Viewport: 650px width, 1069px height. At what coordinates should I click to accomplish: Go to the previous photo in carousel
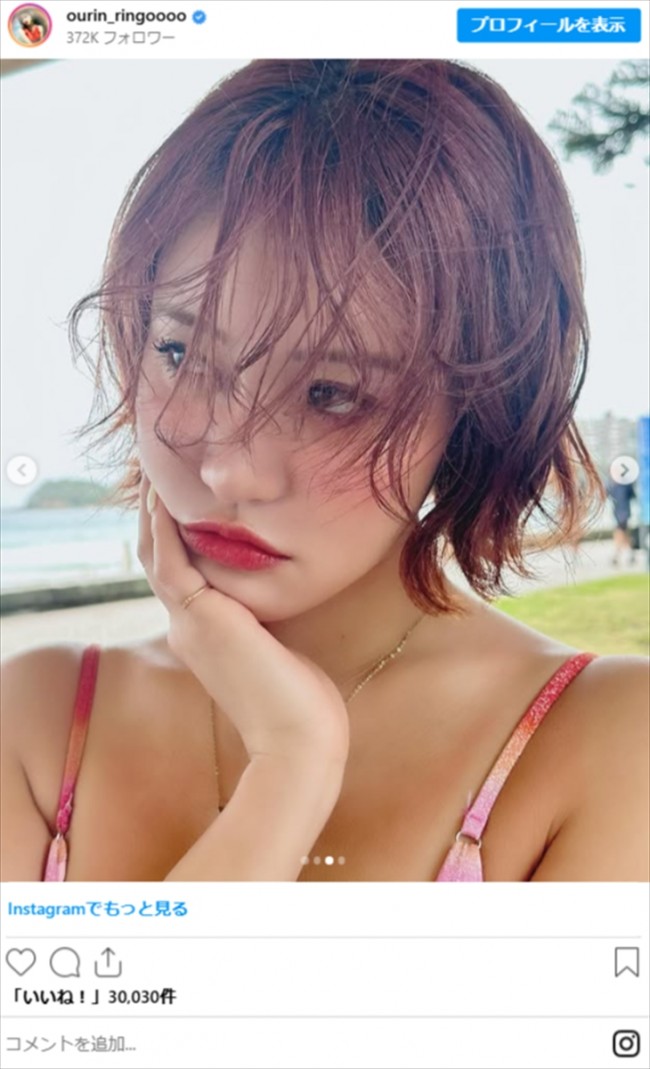(22, 469)
